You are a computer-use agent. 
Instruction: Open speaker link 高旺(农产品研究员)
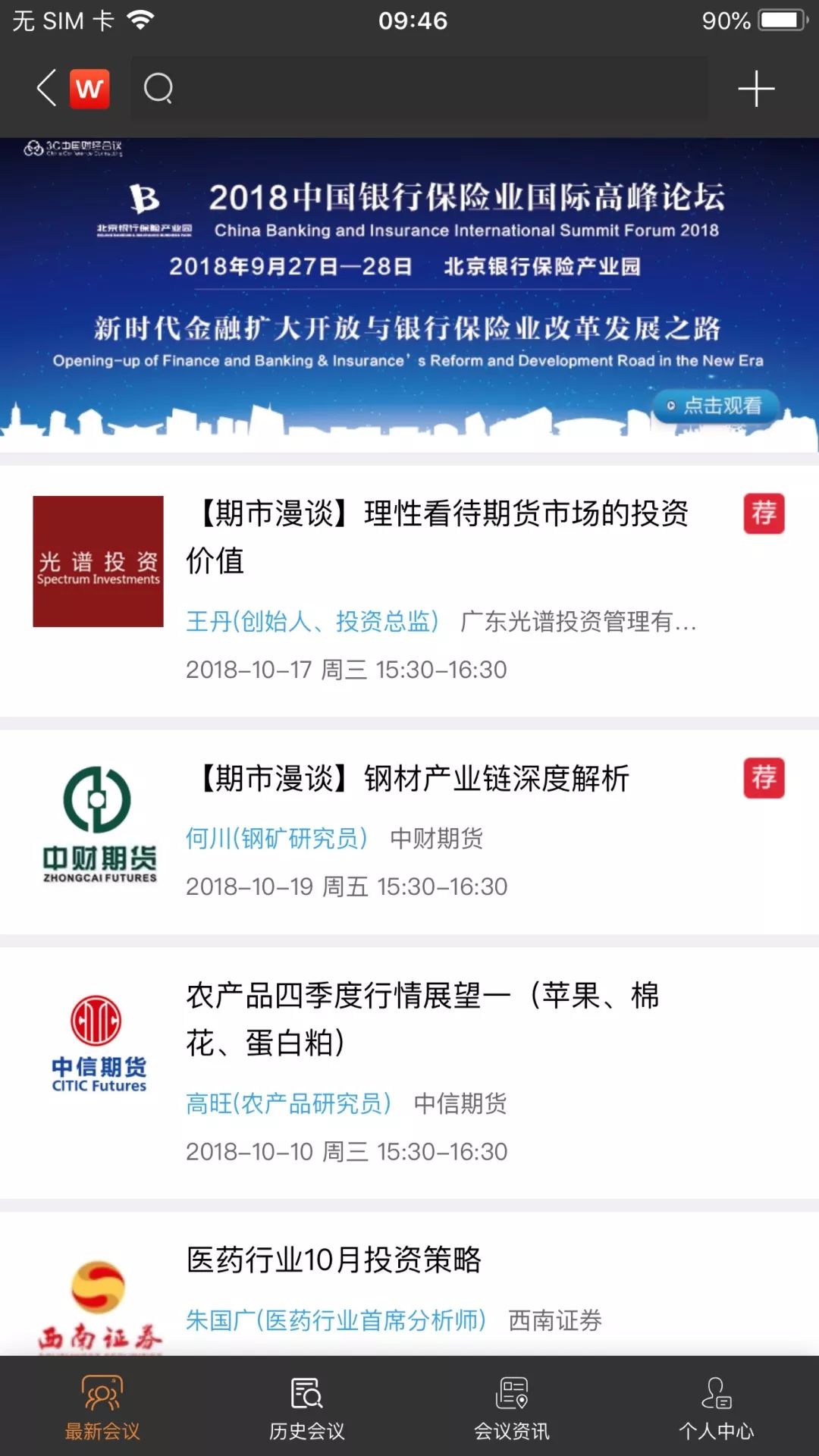(x=289, y=1105)
